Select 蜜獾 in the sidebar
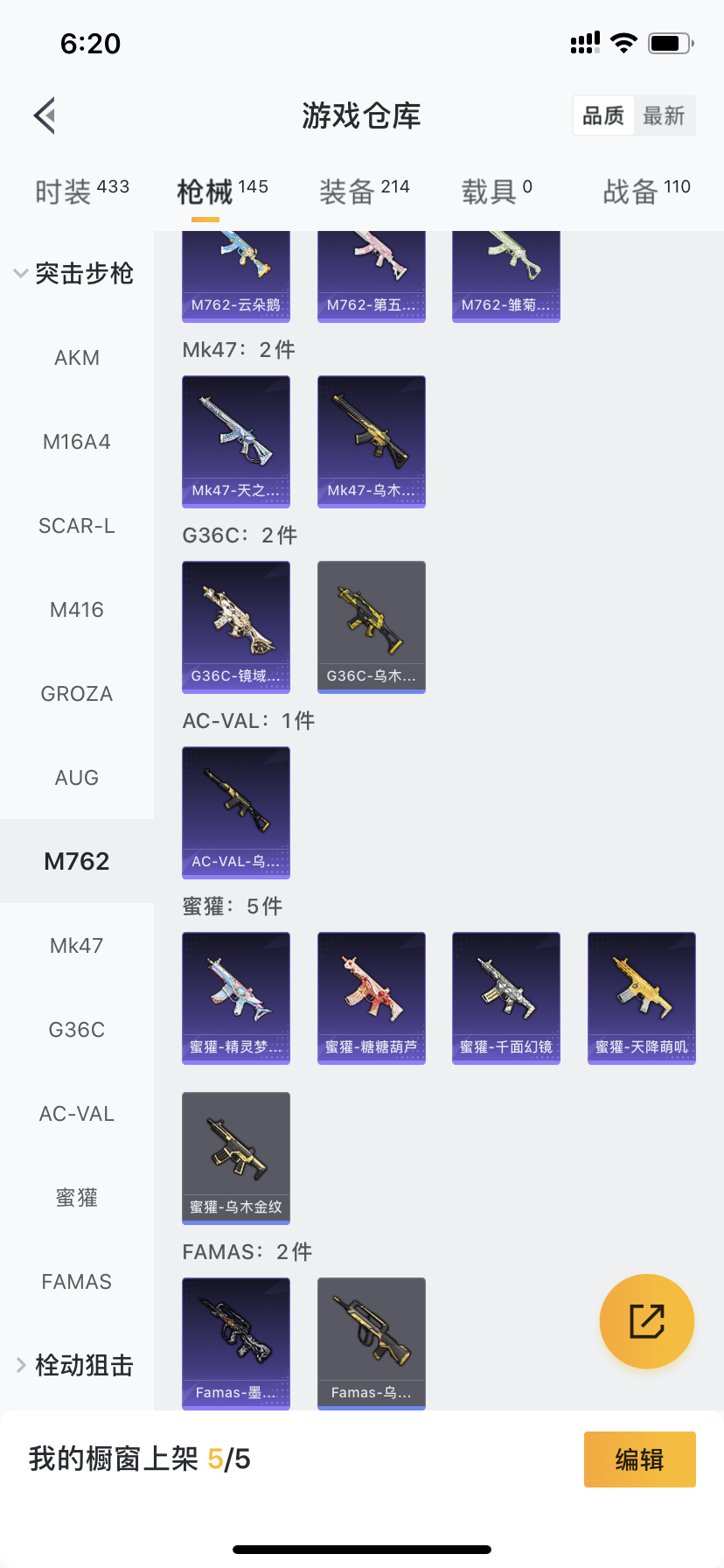Screen dimensions: 724x1568 point(77,1198)
